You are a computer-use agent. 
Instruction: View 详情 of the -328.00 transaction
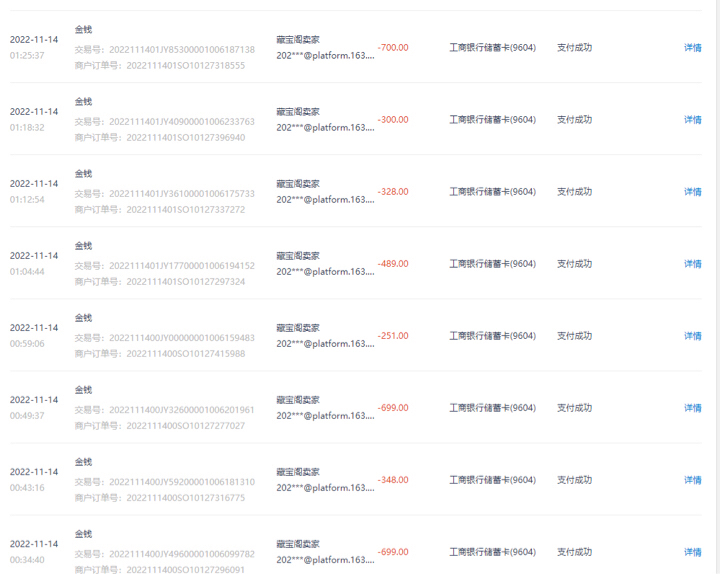(692, 192)
